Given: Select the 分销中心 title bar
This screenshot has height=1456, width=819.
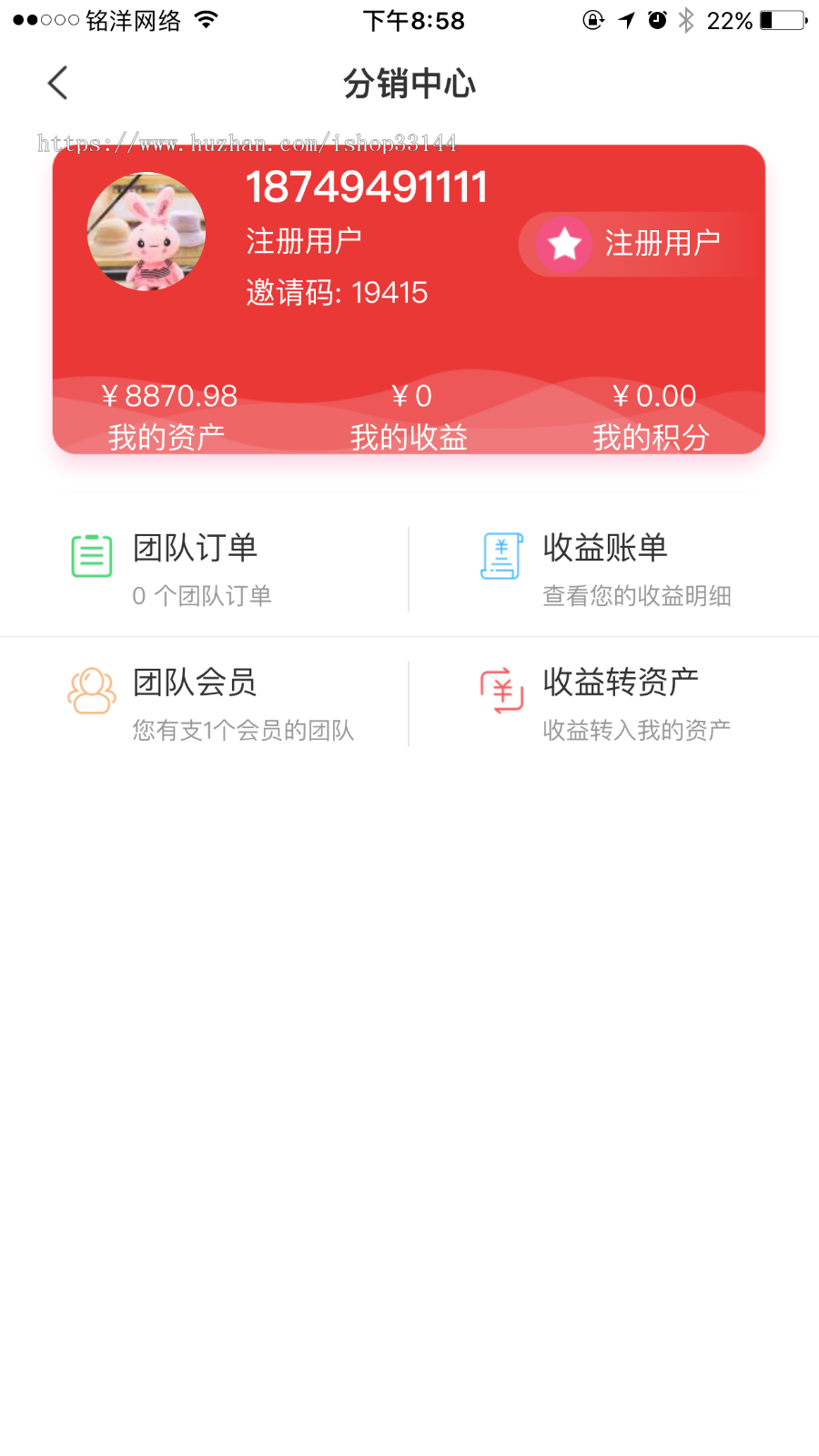Looking at the screenshot, I should [409, 82].
